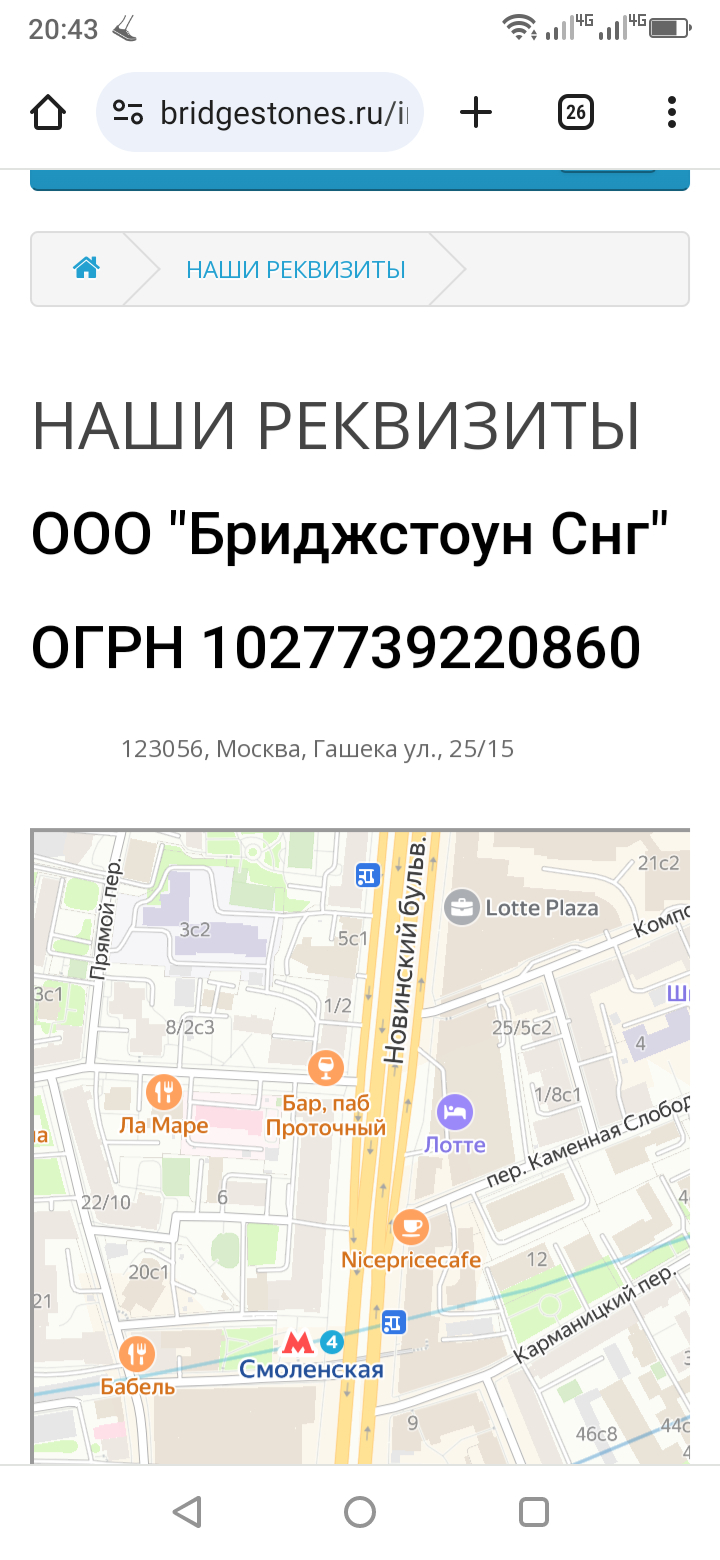Screen dimensions: 720x1560
Task: Open the Бар, паб Проточный map marker
Action: (325, 1067)
